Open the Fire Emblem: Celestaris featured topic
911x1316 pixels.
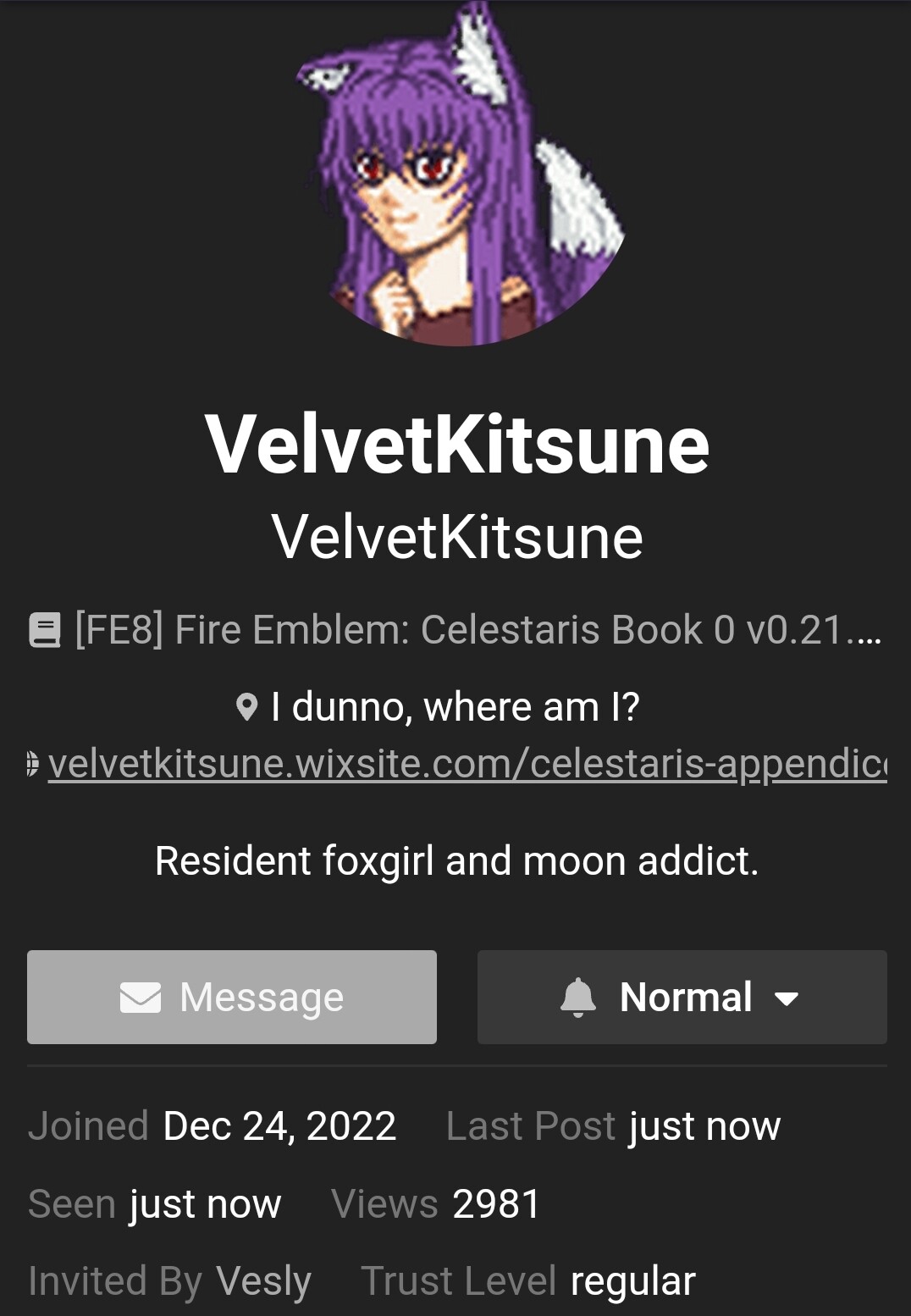point(477,630)
